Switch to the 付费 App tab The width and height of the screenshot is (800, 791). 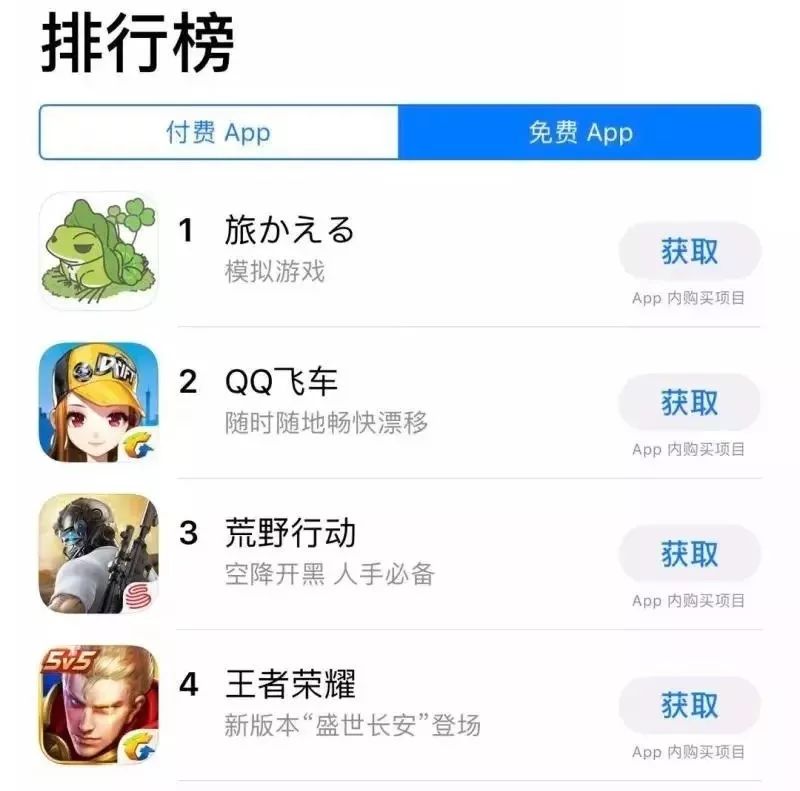click(218, 132)
